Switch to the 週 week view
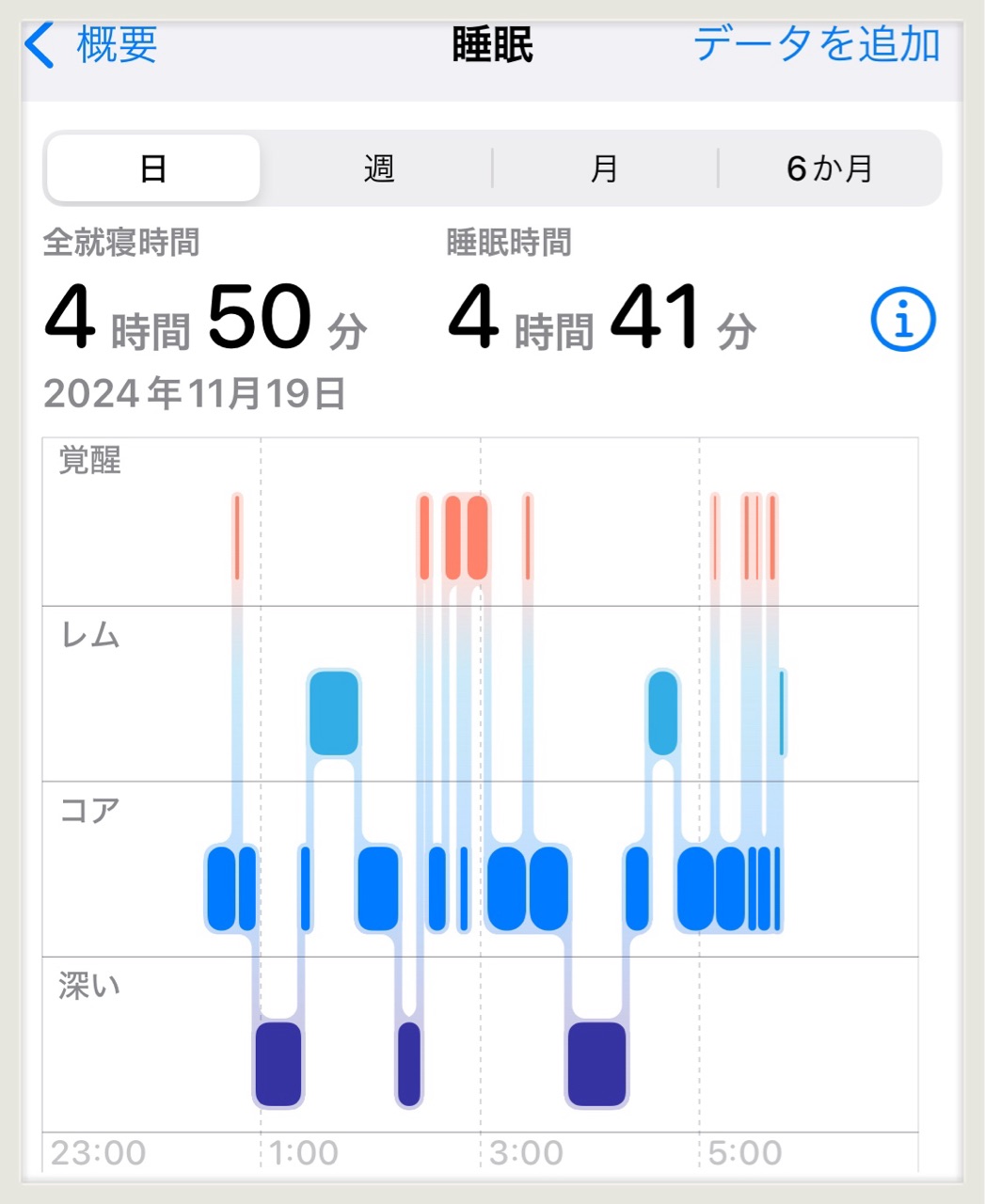The width and height of the screenshot is (985, 1204). (378, 169)
